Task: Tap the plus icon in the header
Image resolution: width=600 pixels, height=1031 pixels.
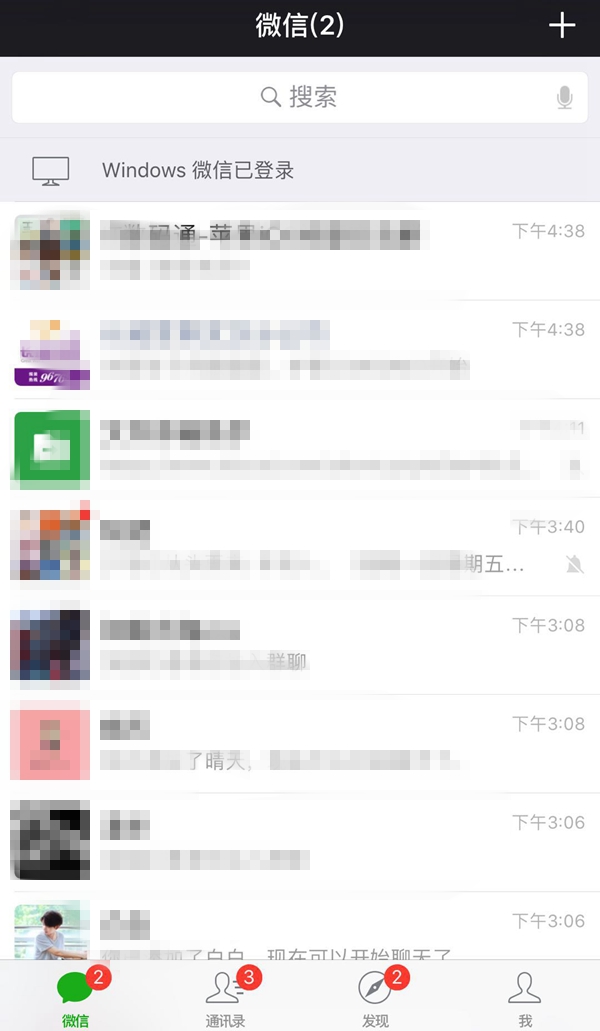Action: point(563,26)
